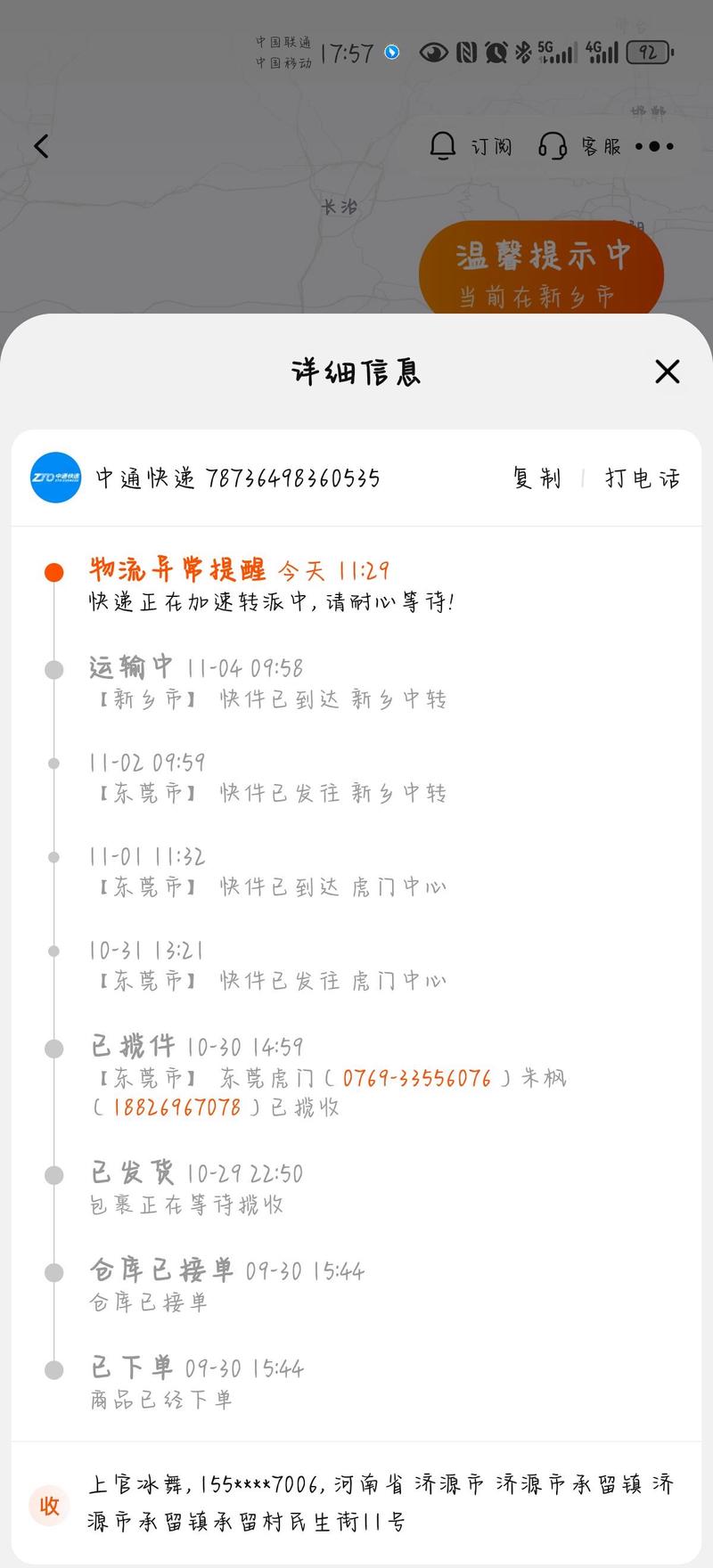Tap the ZTO Express logo

54,478
